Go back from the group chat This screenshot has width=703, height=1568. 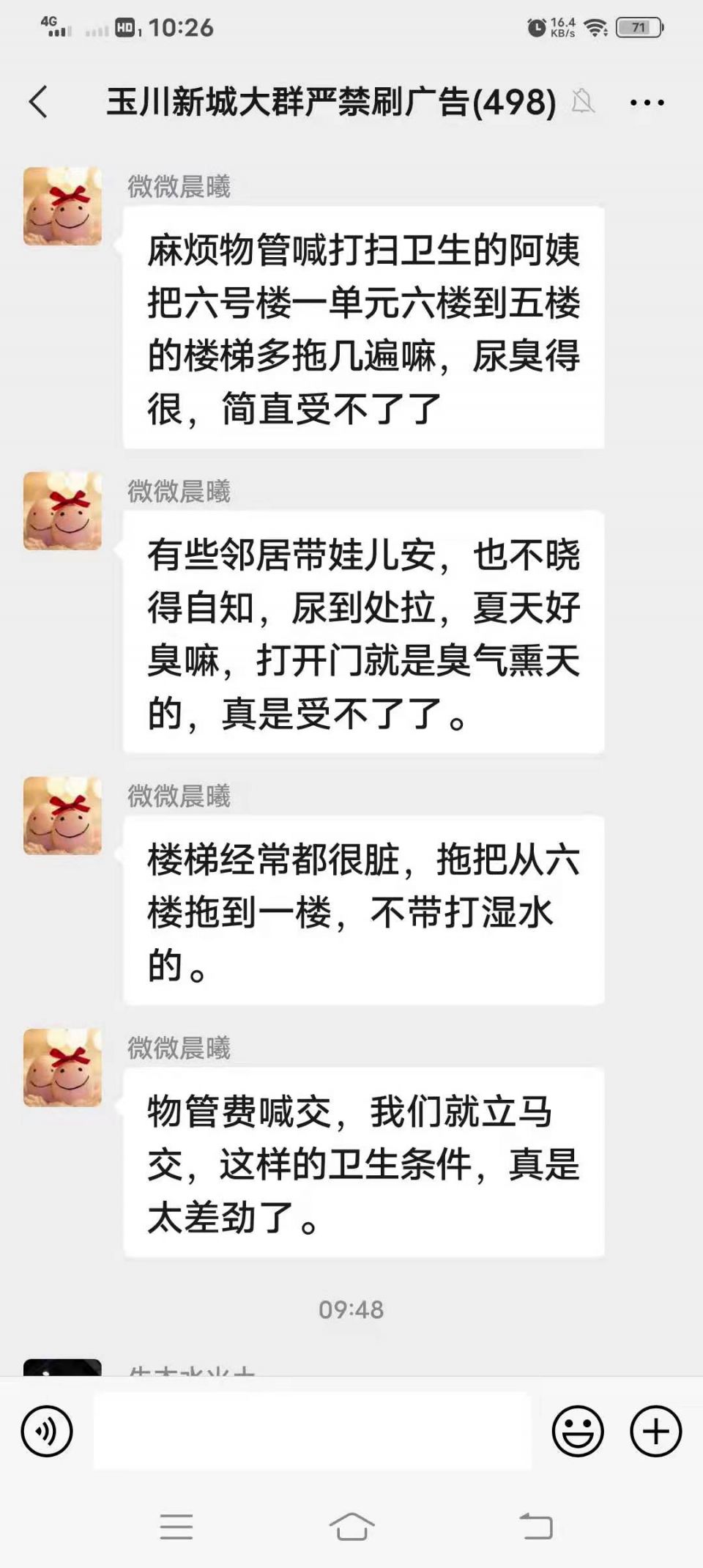pyautogui.click(x=38, y=101)
